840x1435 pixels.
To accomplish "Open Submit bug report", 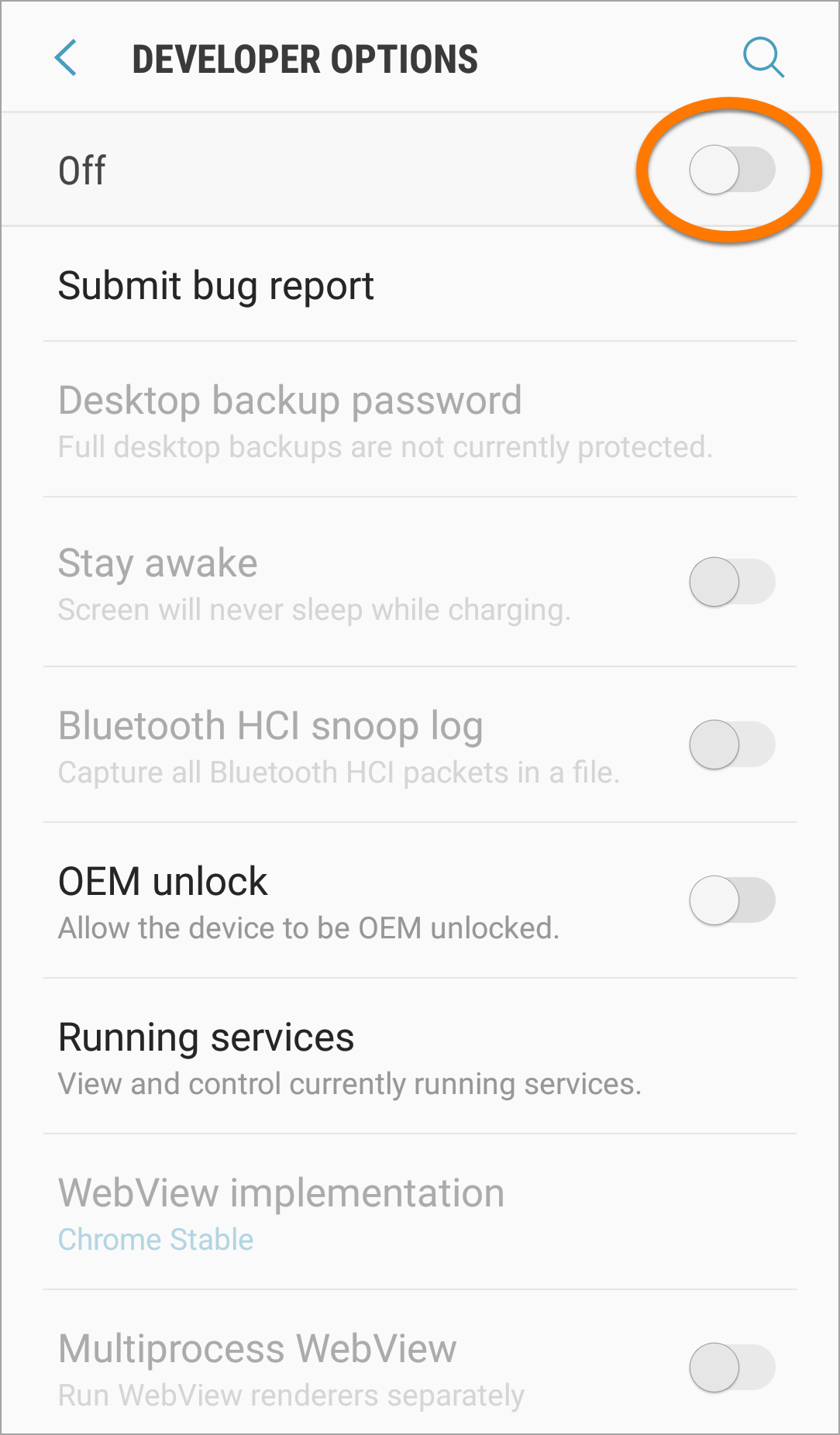I will [420, 285].
